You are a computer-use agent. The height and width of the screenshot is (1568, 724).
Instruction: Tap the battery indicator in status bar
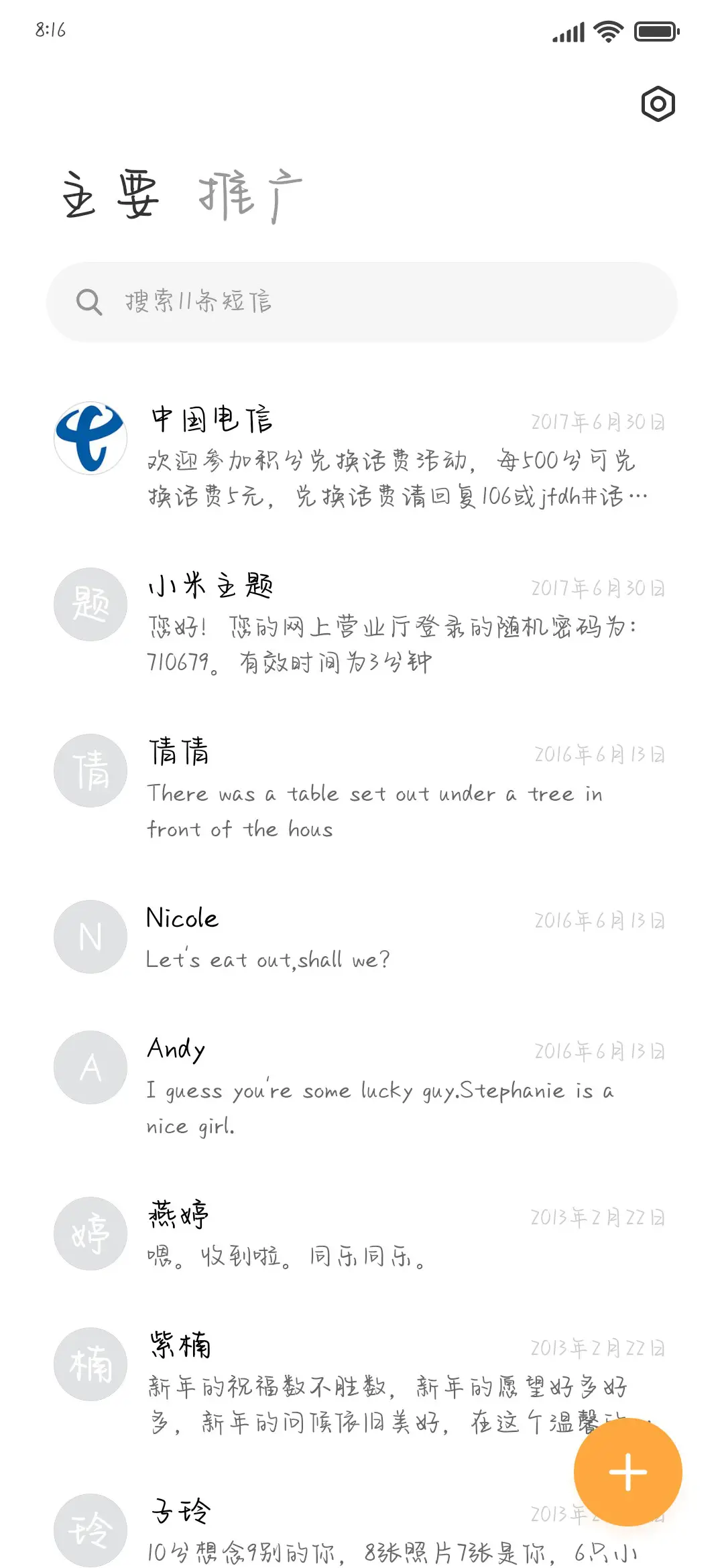pos(654,29)
